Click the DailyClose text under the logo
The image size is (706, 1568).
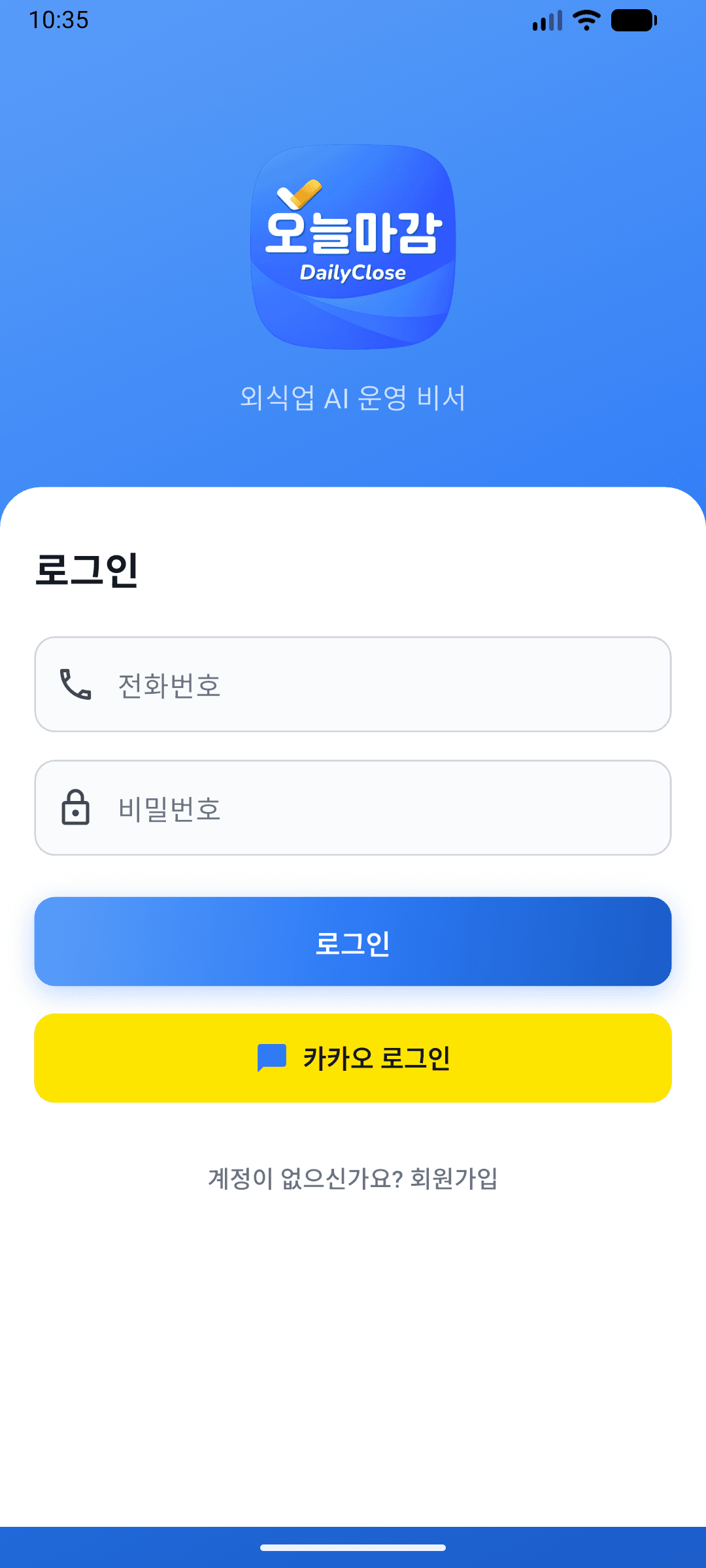click(353, 272)
